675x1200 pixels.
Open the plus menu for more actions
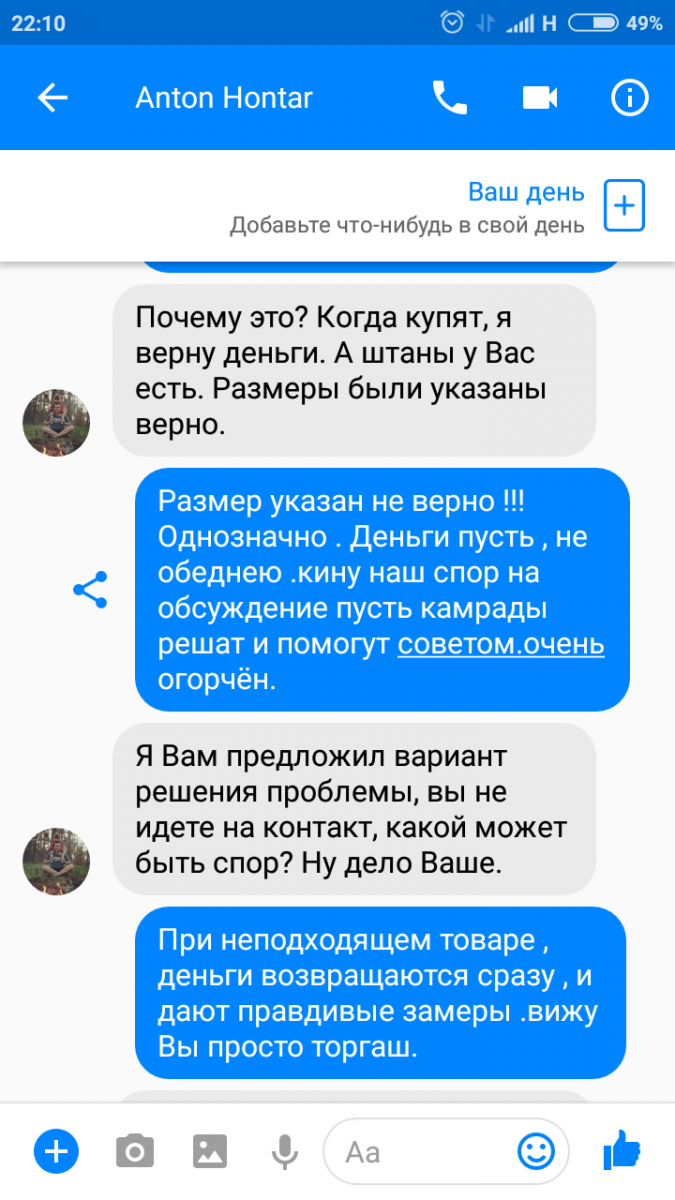coord(56,1151)
